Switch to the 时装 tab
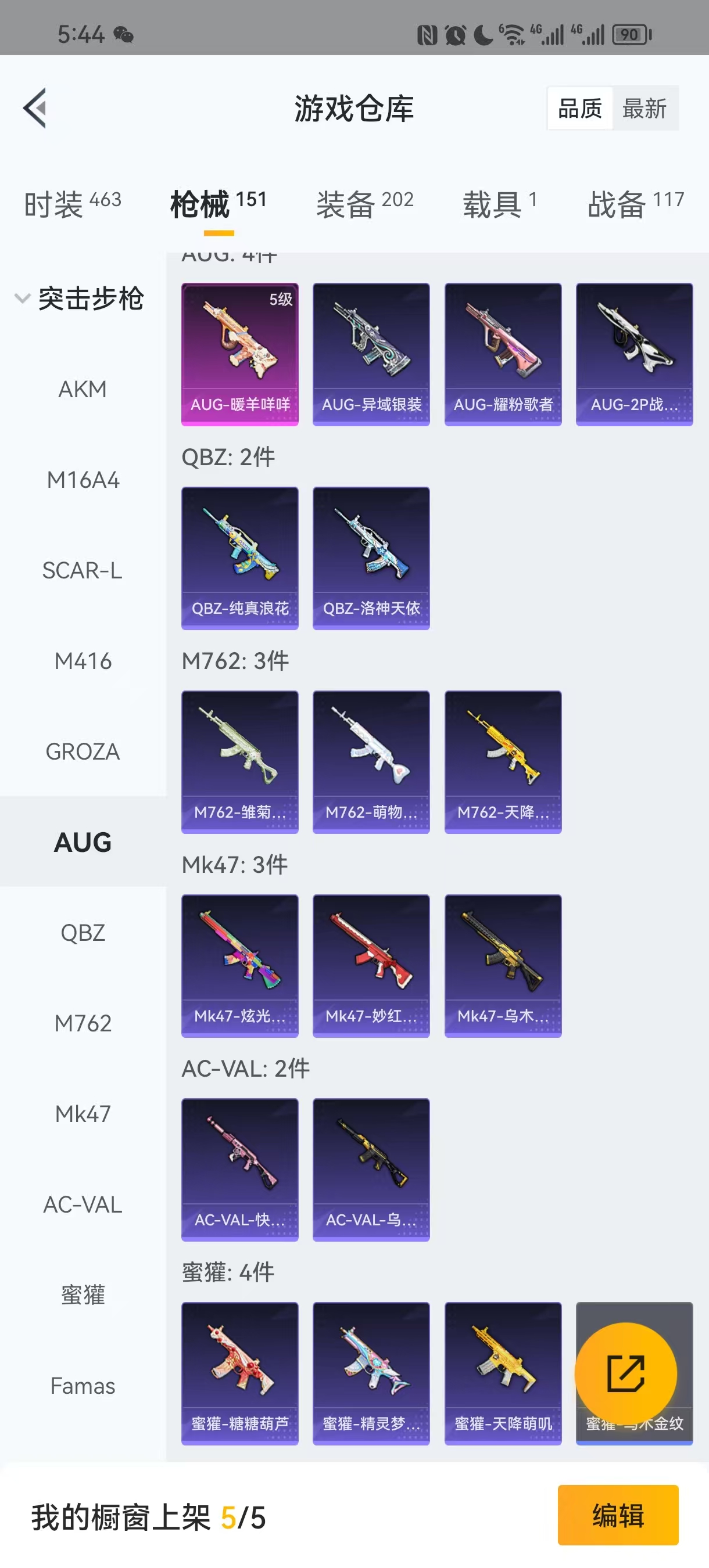Viewport: 709px width, 1568px height. pyautogui.click(x=73, y=204)
